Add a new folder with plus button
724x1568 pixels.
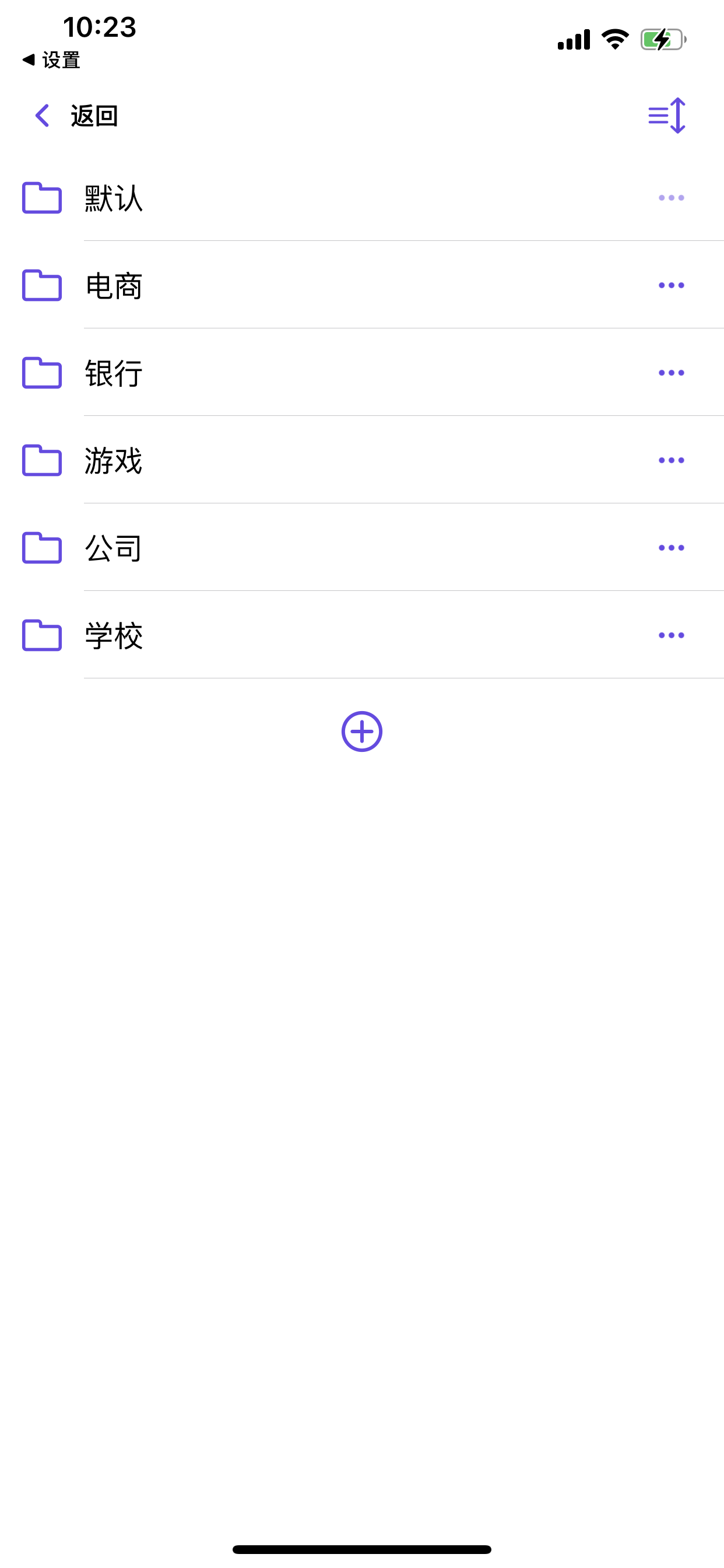pyautogui.click(x=362, y=731)
